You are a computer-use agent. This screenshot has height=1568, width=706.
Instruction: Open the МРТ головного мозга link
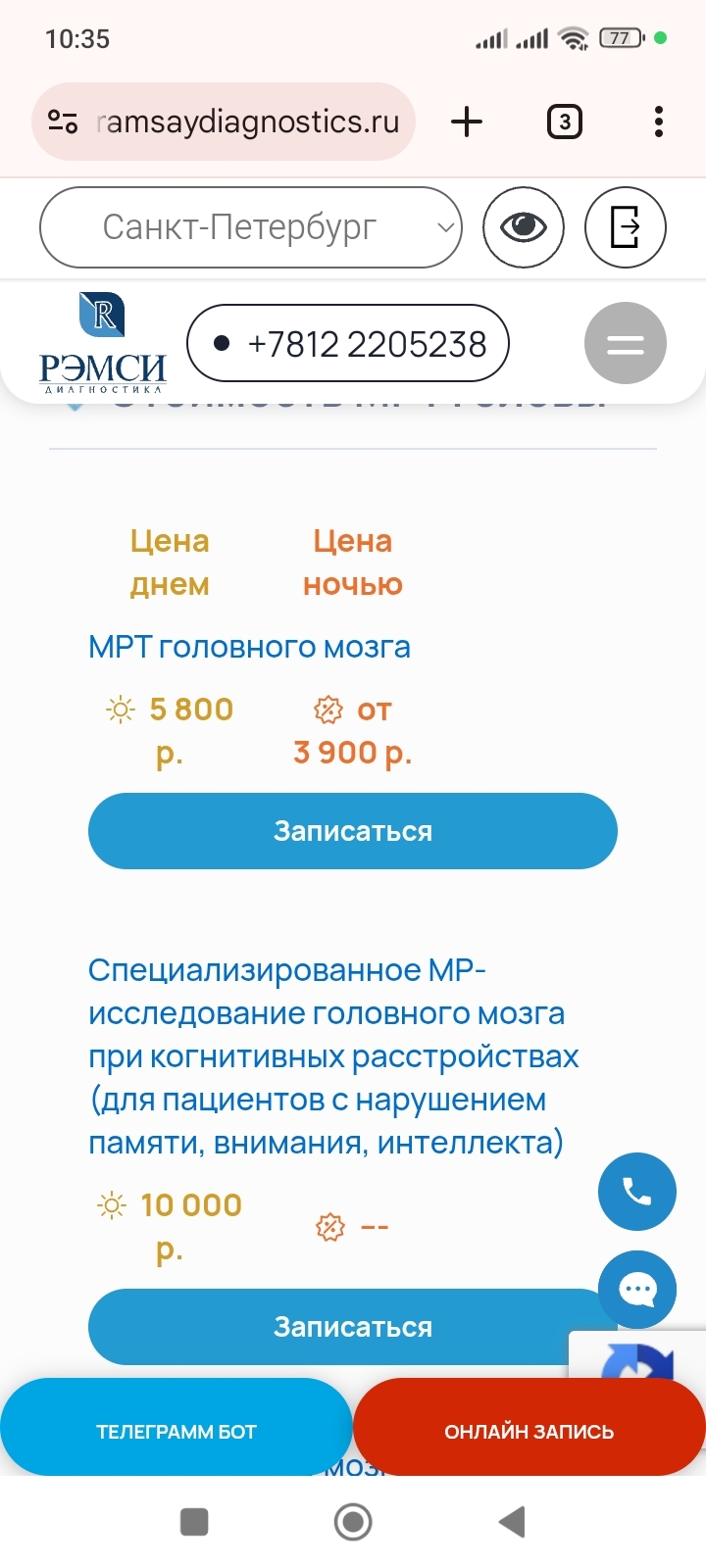pos(249,647)
